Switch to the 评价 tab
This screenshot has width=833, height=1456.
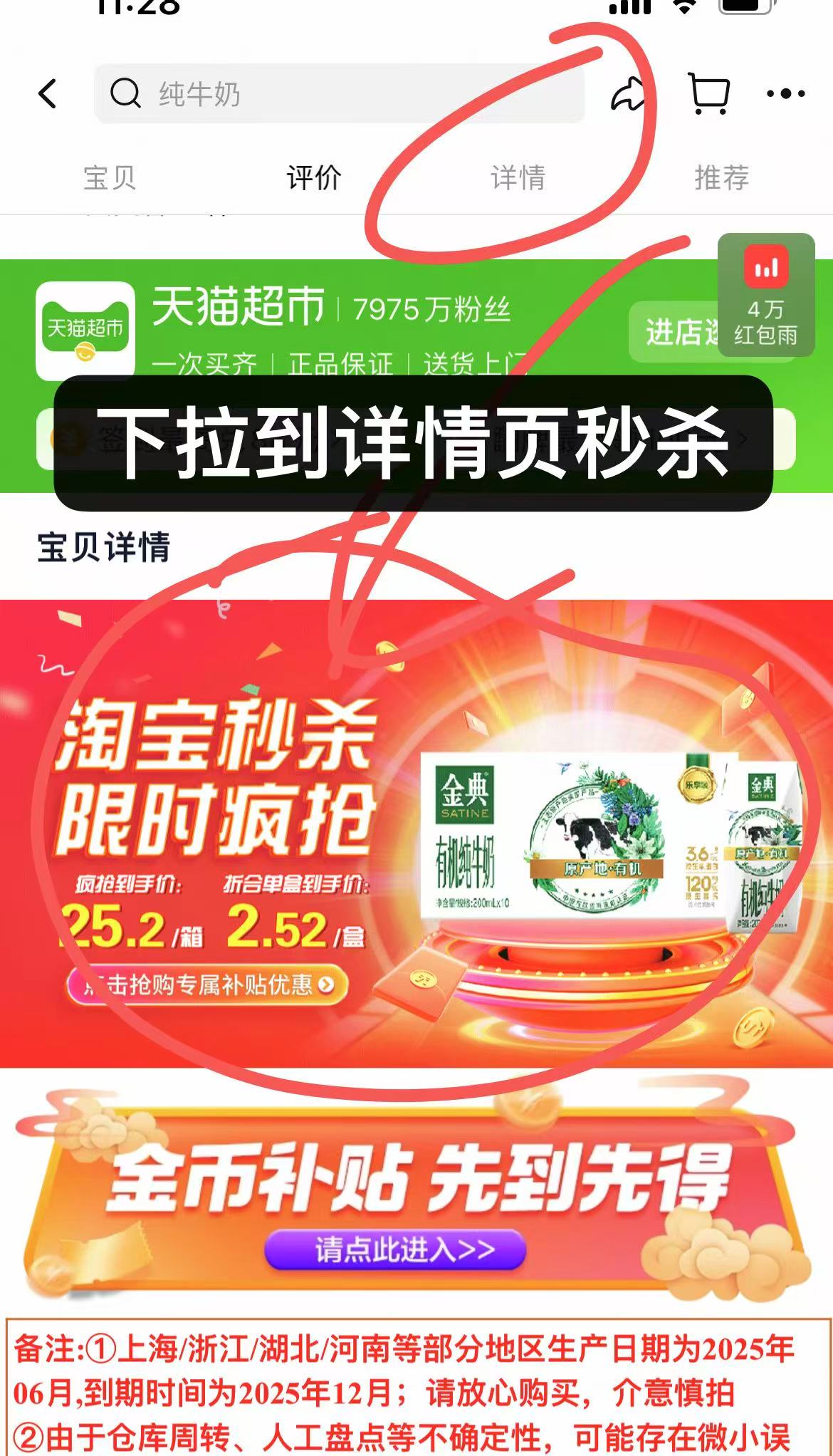(313, 177)
